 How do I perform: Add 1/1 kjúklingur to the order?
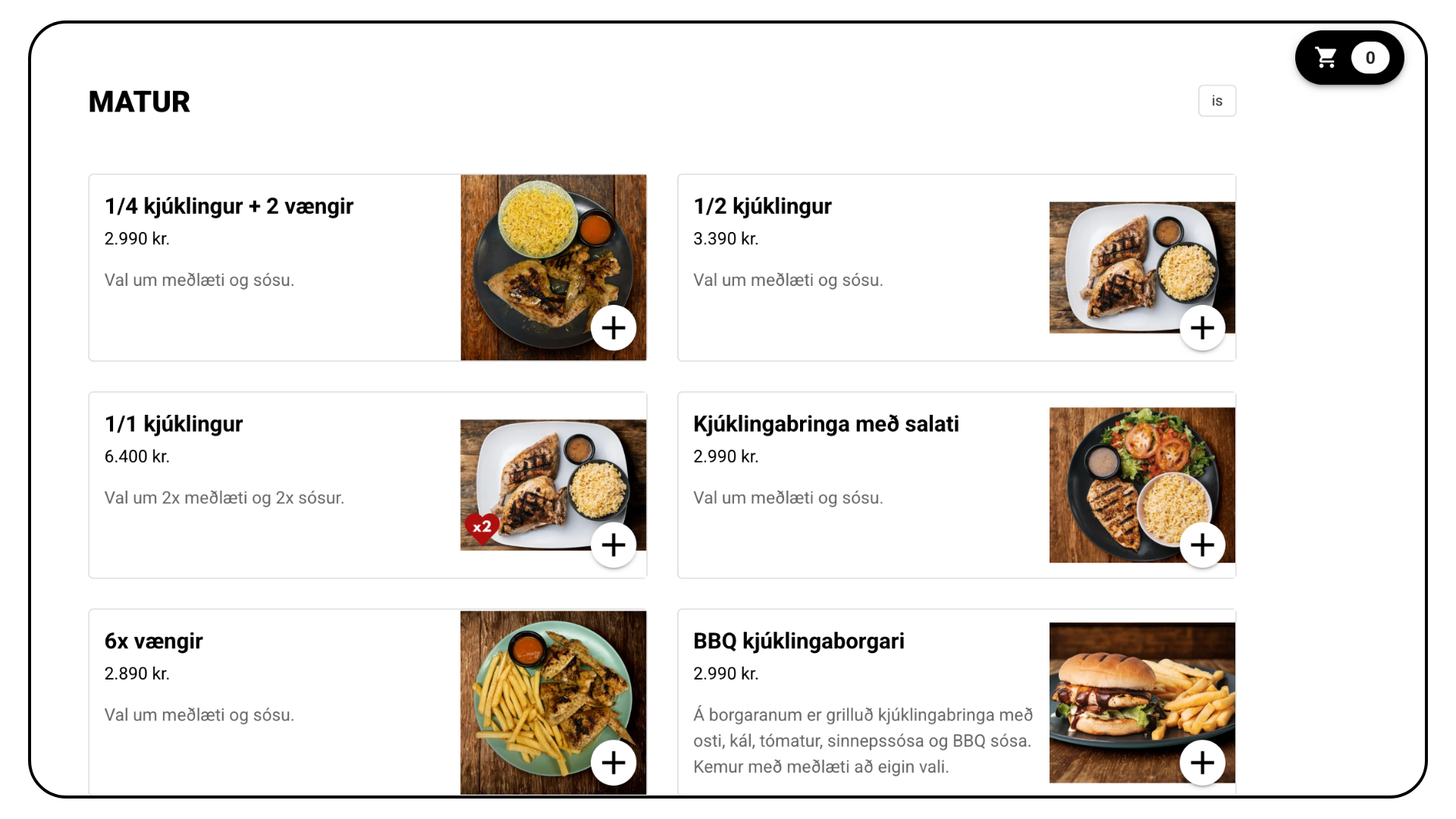(x=613, y=544)
